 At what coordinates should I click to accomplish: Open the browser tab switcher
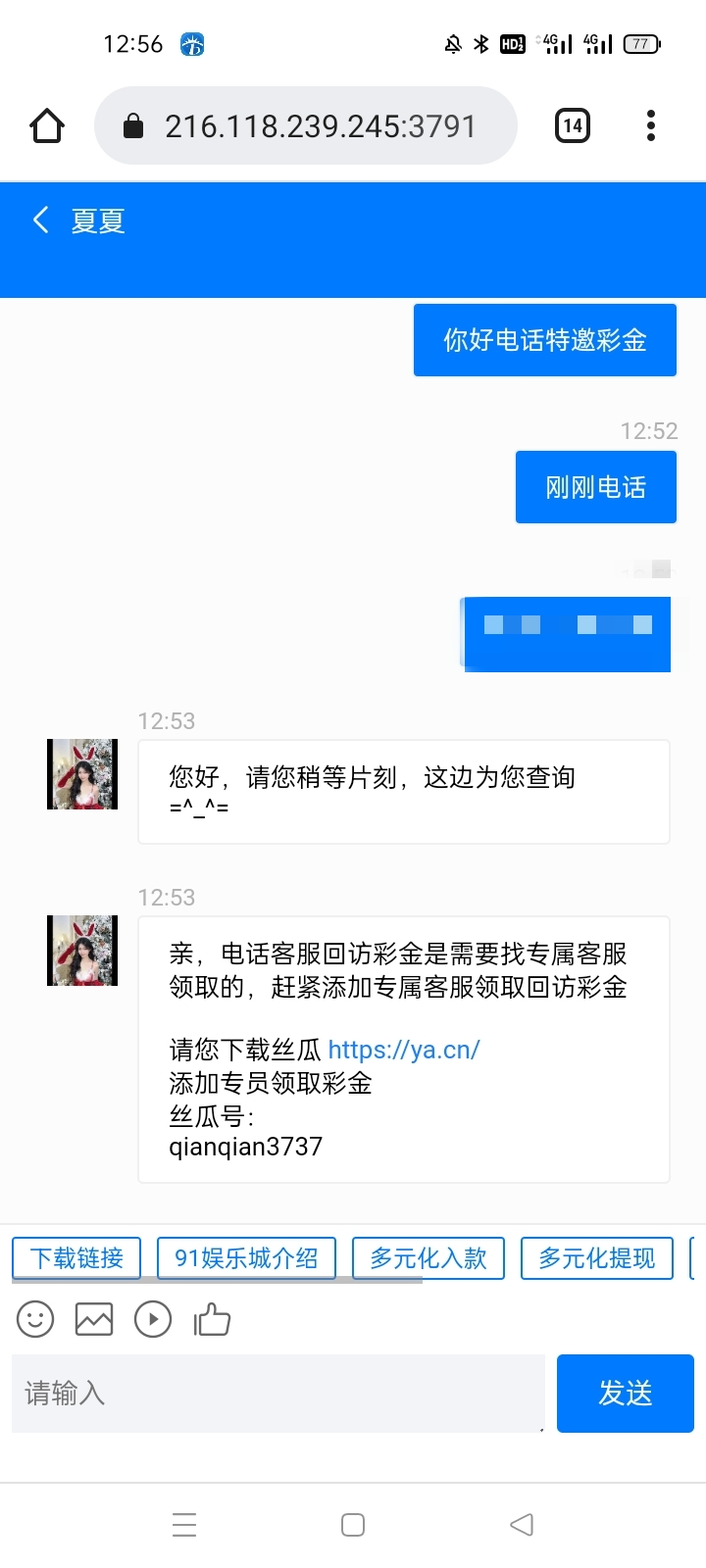click(573, 126)
